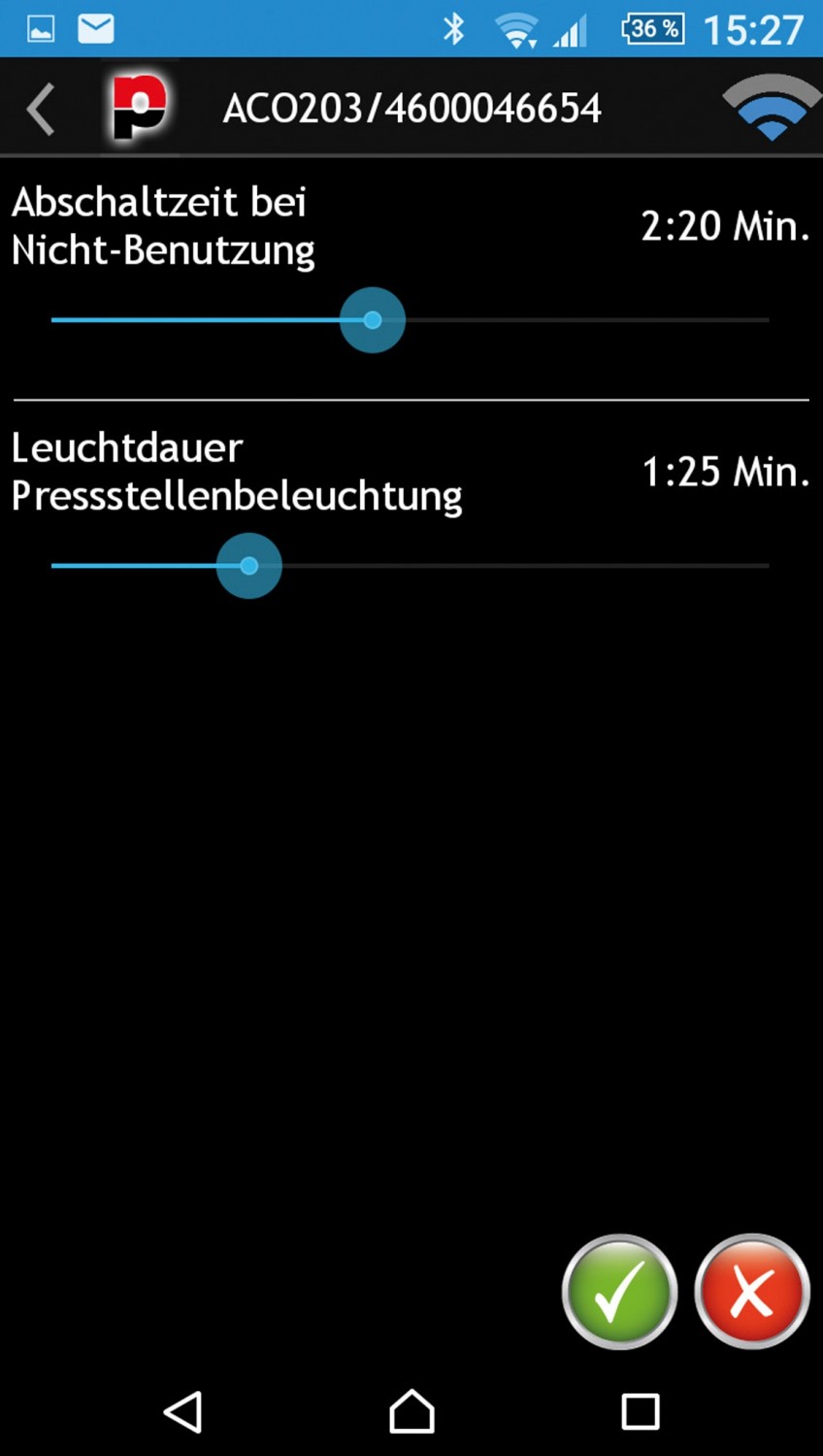
Task: Tap the Android home button
Action: 411,1411
